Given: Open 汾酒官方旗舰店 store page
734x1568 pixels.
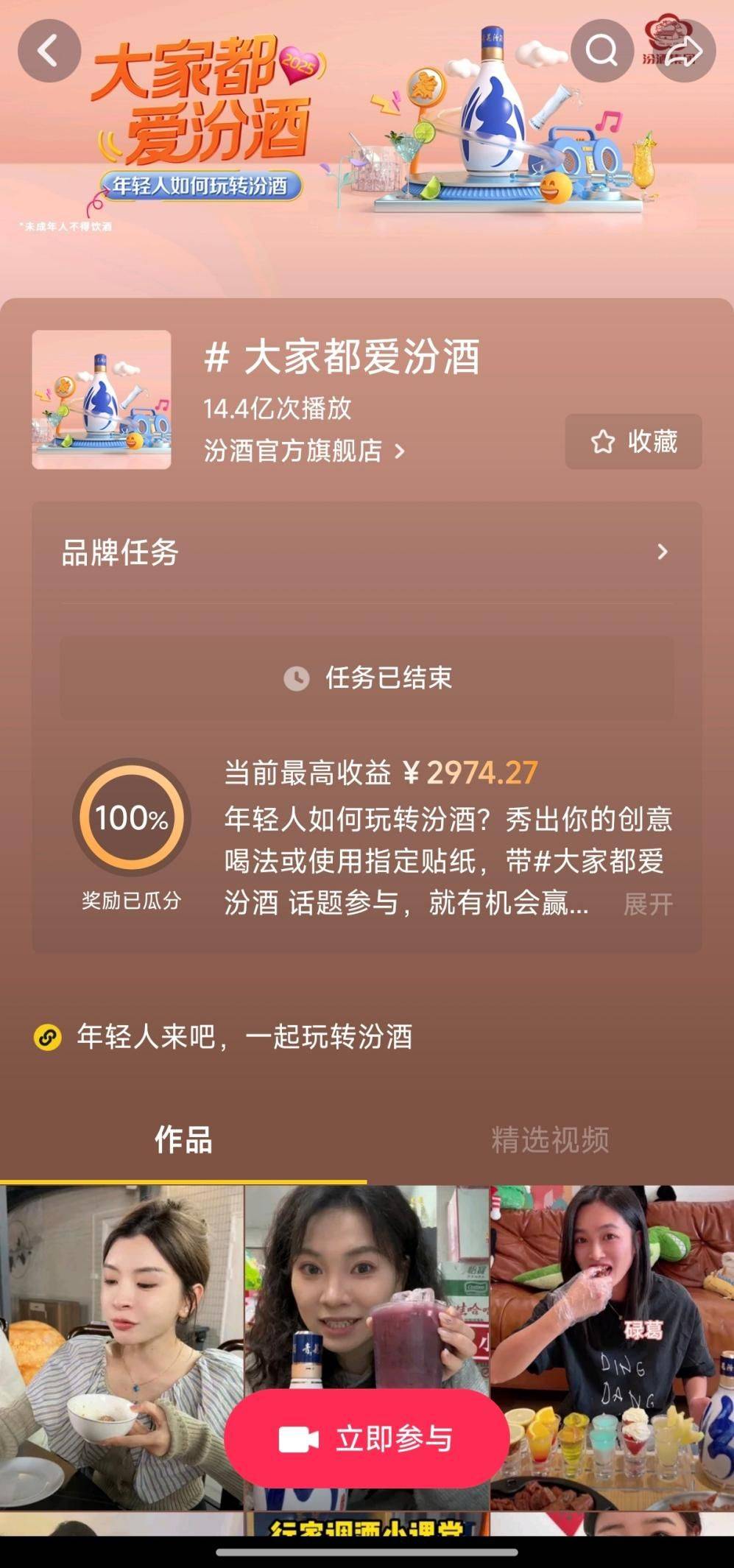Looking at the screenshot, I should [303, 450].
